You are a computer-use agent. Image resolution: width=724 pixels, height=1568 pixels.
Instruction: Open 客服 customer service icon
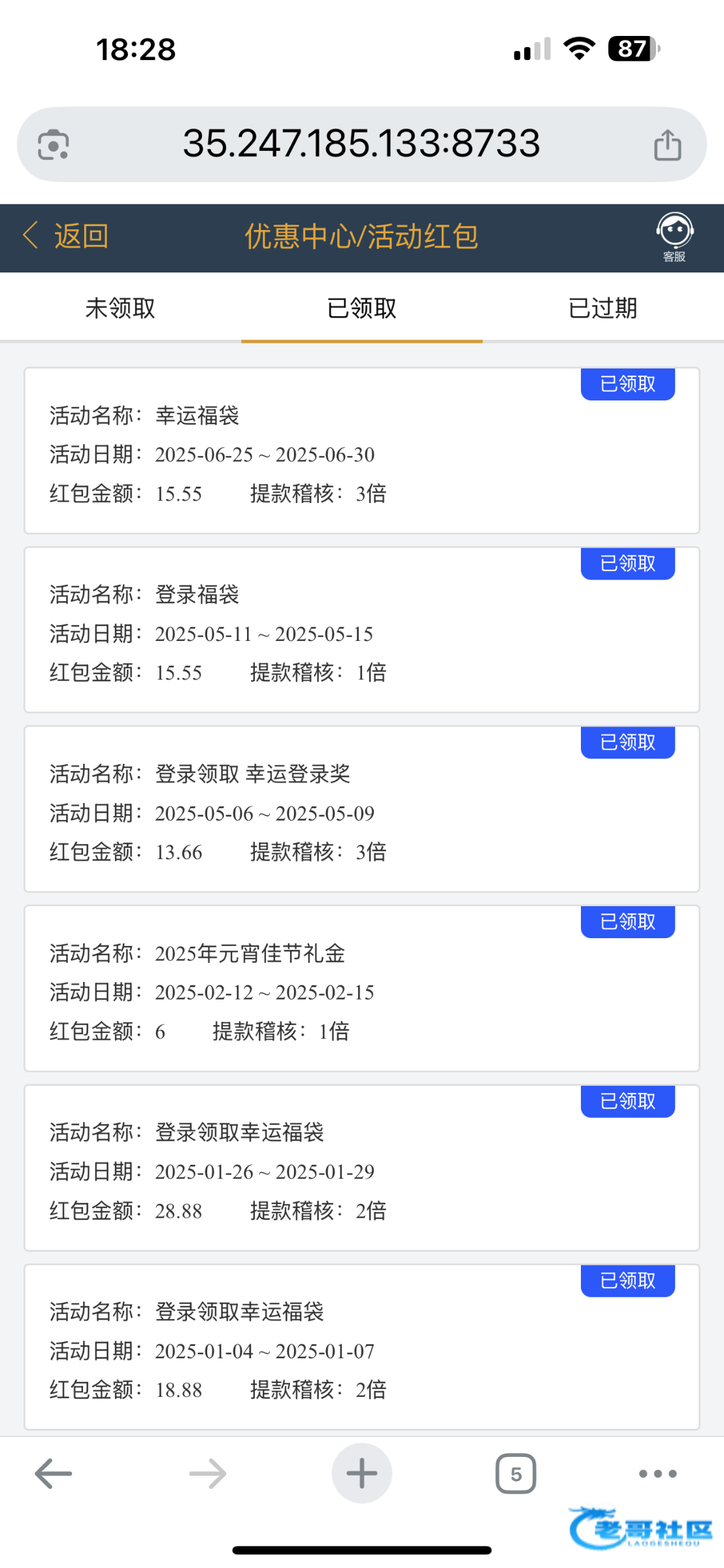point(674,237)
